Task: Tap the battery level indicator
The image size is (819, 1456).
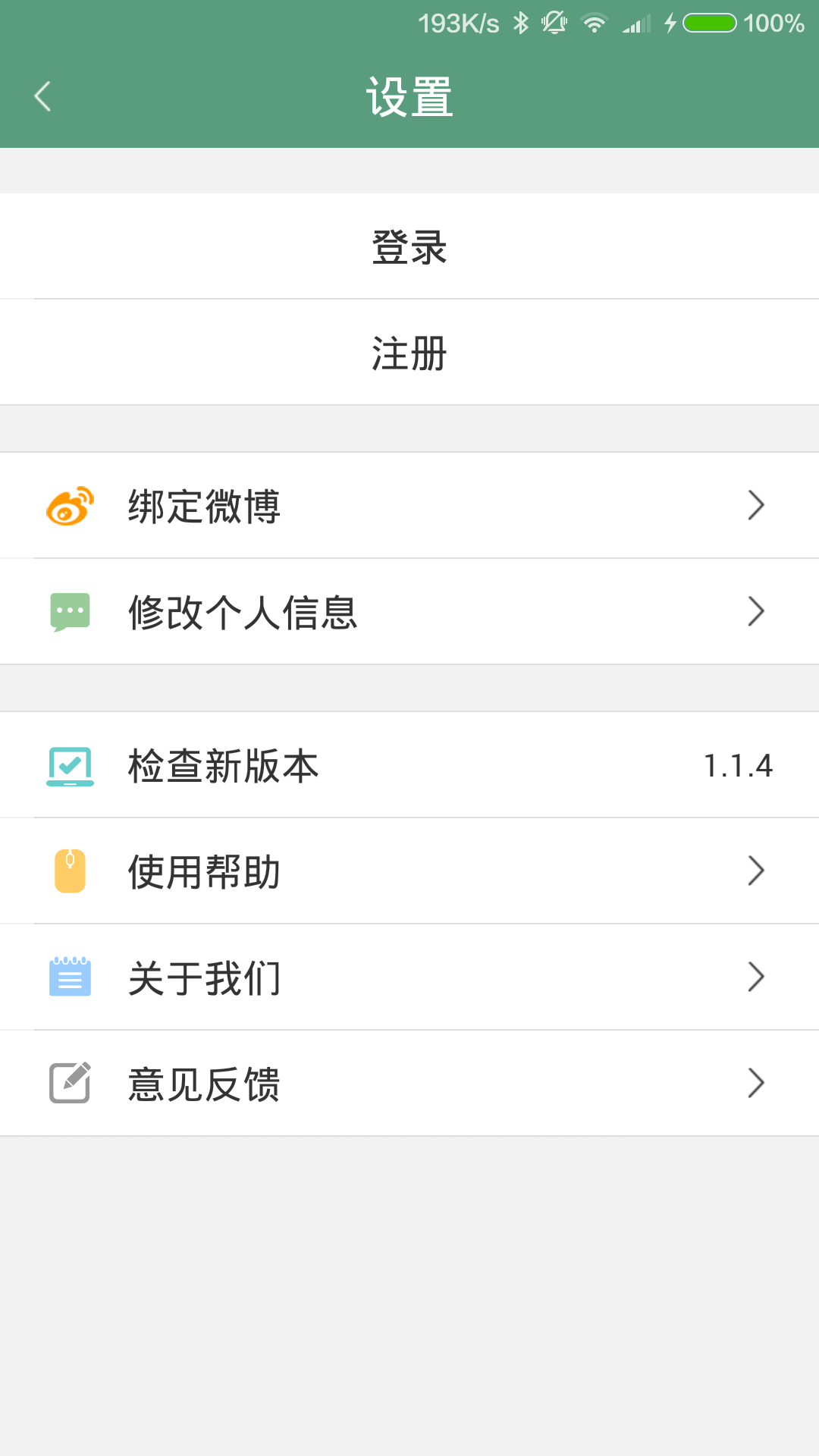Action: point(708,23)
